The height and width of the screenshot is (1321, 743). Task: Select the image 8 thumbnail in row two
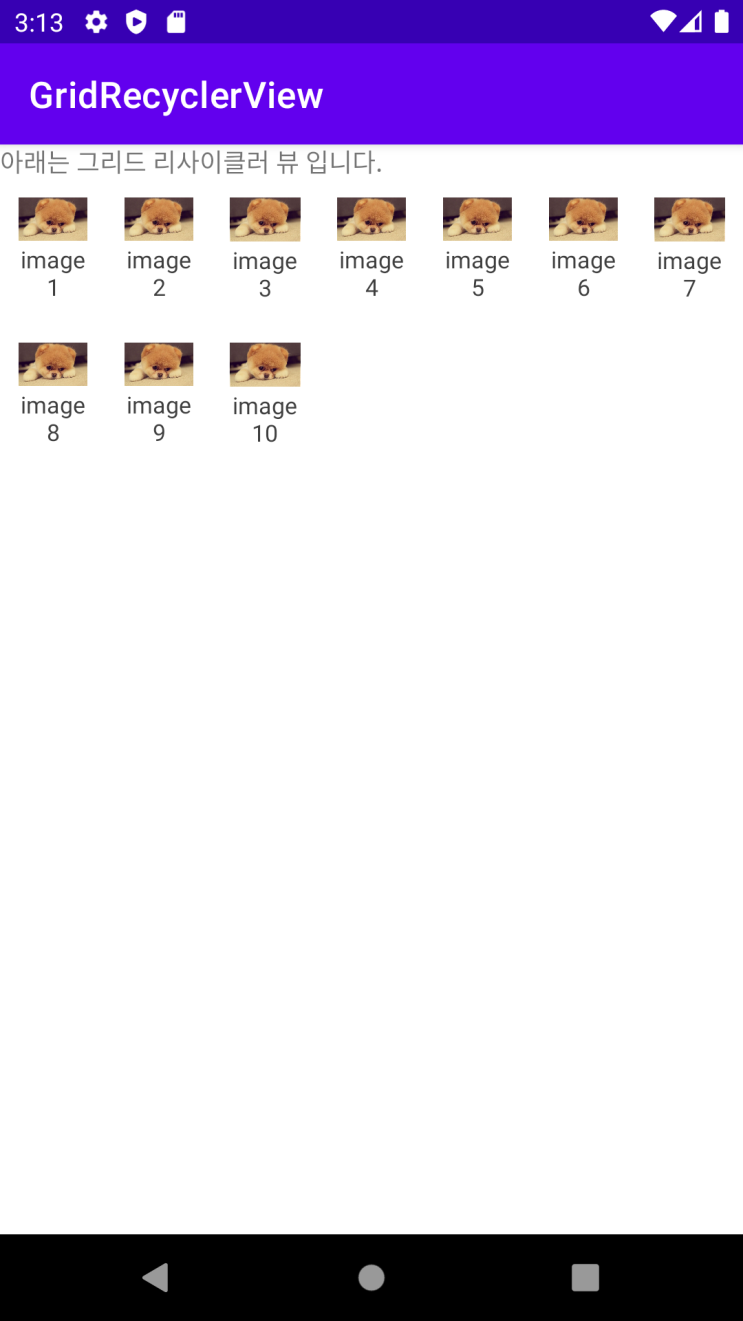52,363
